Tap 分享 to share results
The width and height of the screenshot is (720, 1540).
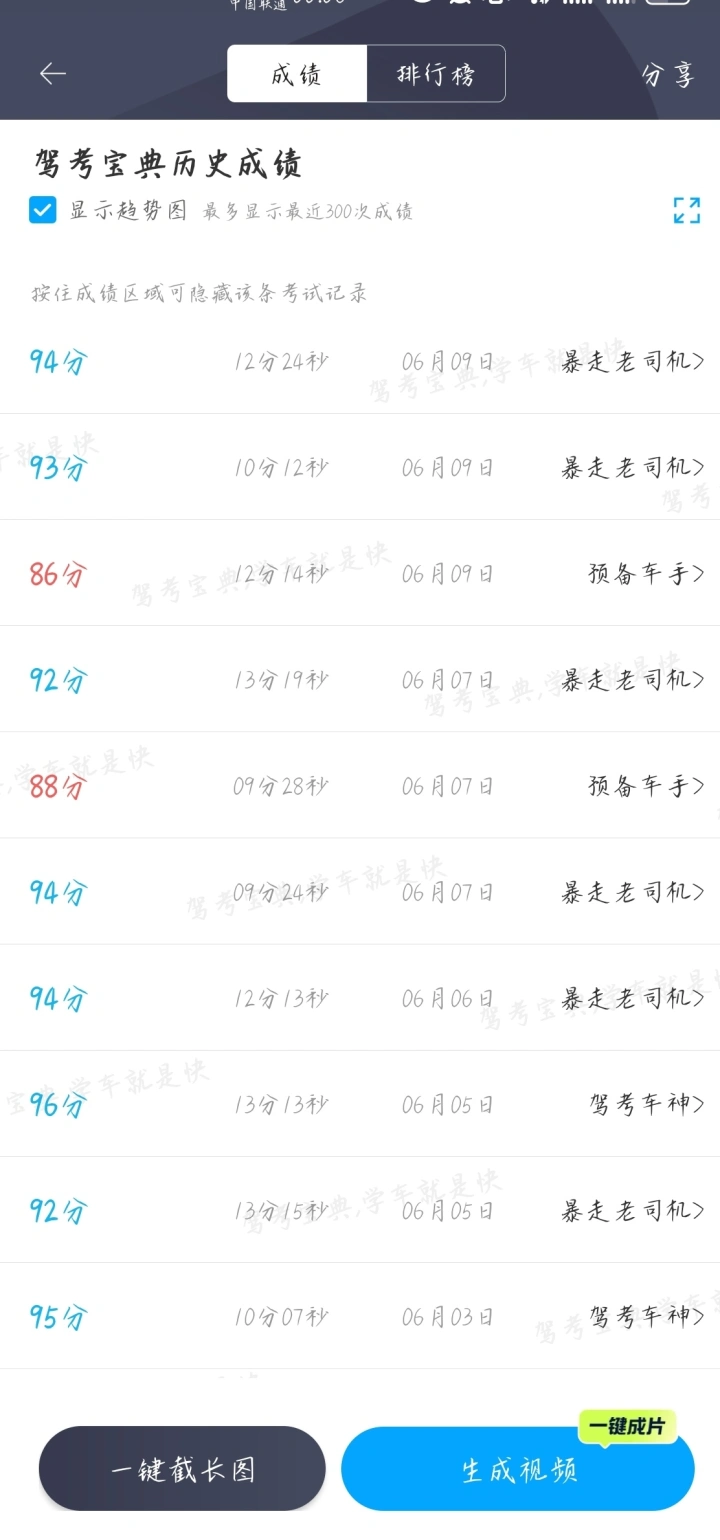tap(667, 75)
